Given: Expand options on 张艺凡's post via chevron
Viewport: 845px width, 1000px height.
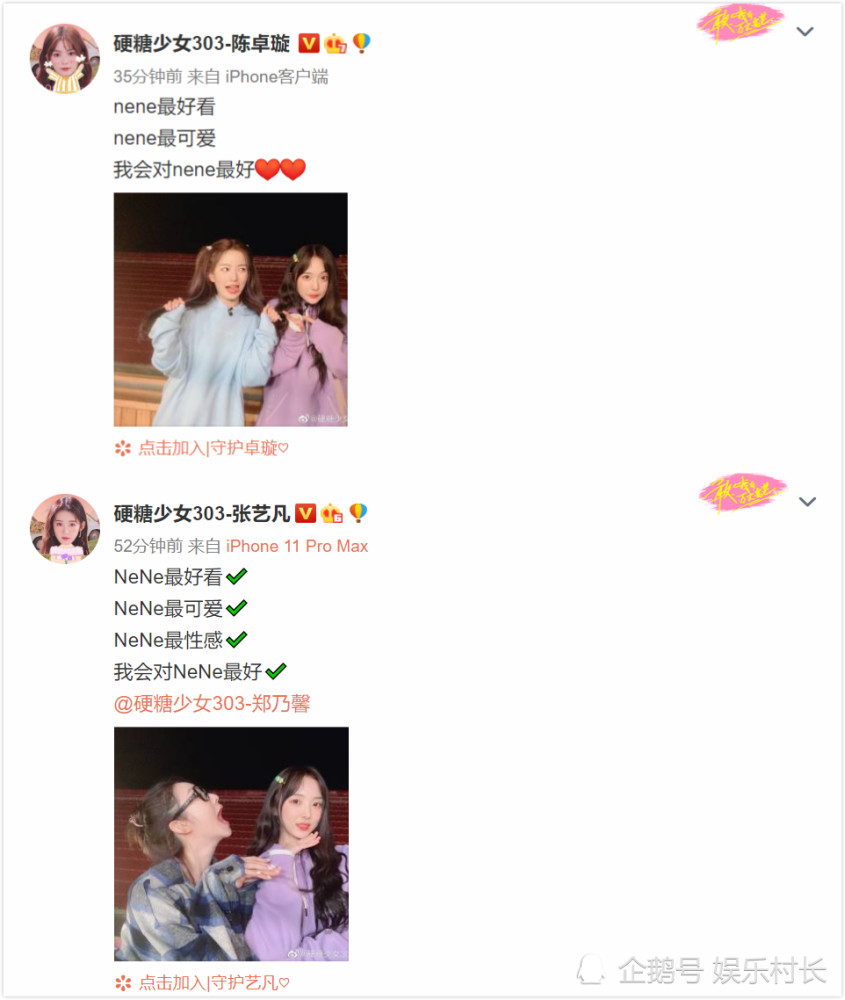Looking at the screenshot, I should click(x=807, y=501).
